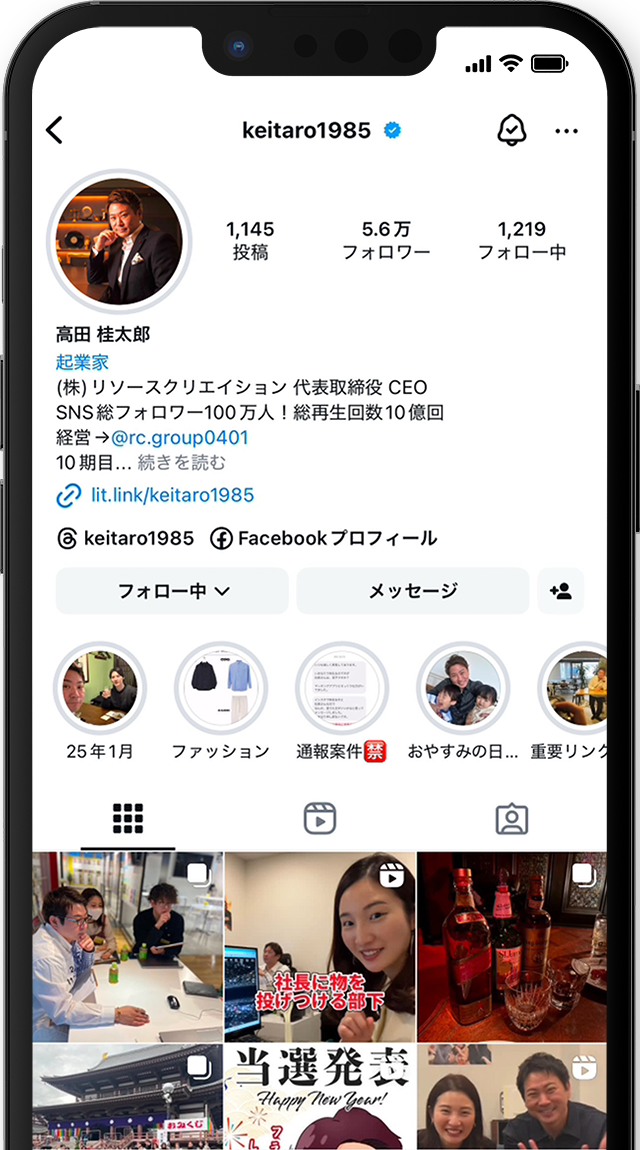Open the @rc.group0401 mention link
640x1150 pixels.
(180, 438)
